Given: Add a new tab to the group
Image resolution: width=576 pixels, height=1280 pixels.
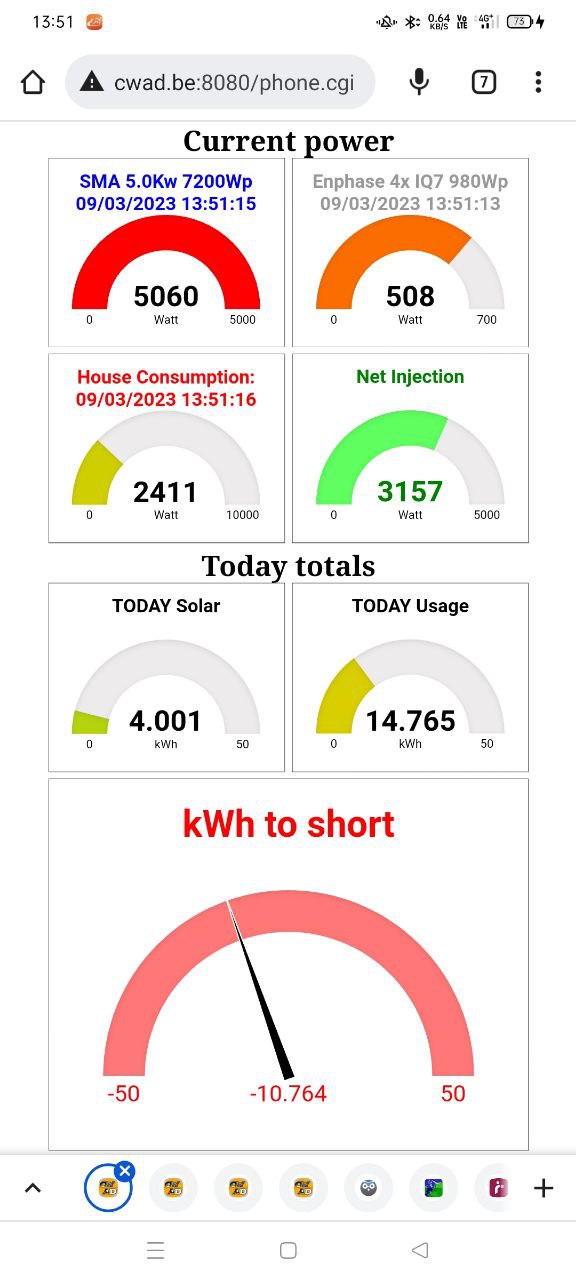Looking at the screenshot, I should pyautogui.click(x=543, y=1188).
